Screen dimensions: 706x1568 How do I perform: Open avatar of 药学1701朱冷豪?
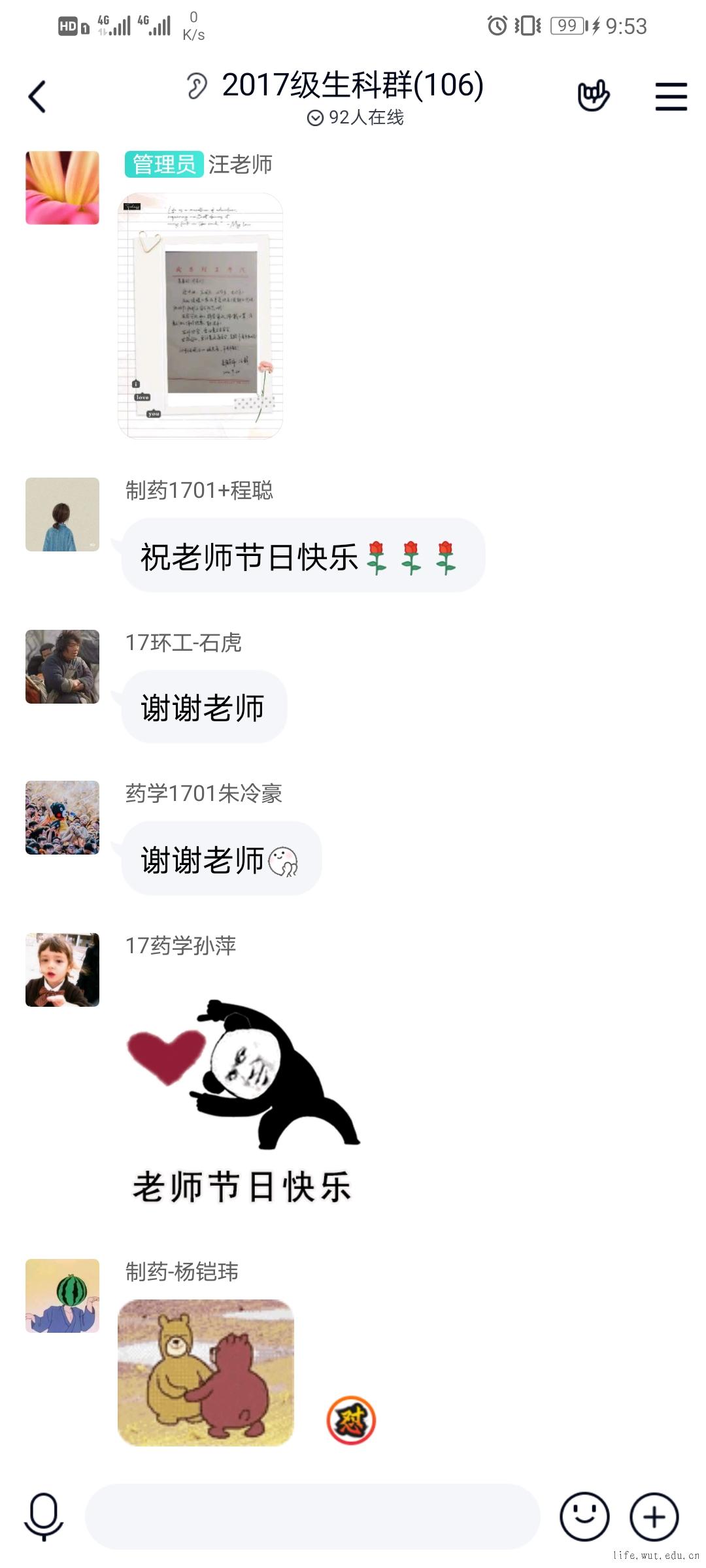point(62,817)
